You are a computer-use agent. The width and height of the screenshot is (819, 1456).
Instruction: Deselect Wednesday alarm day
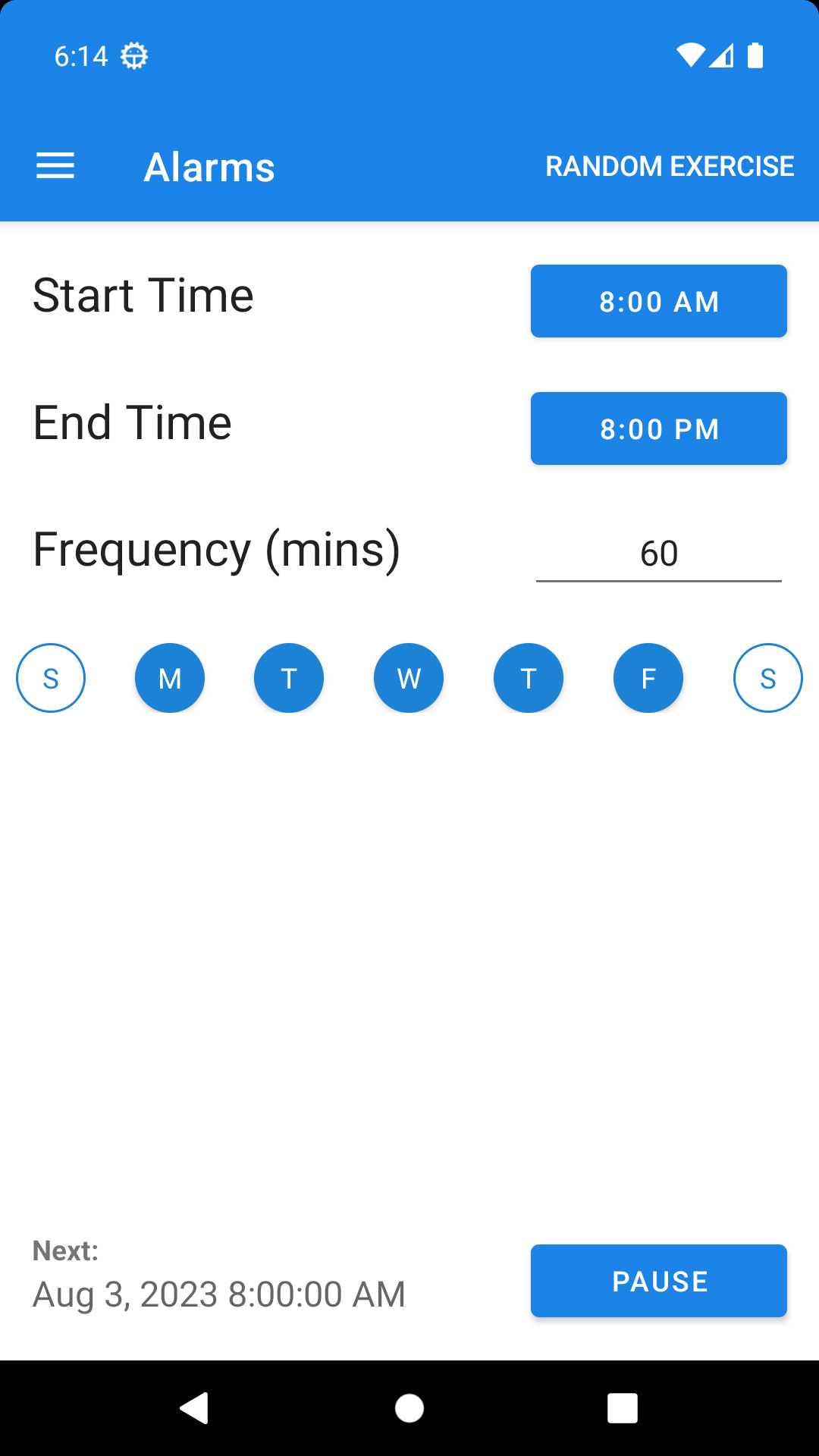[x=409, y=678]
